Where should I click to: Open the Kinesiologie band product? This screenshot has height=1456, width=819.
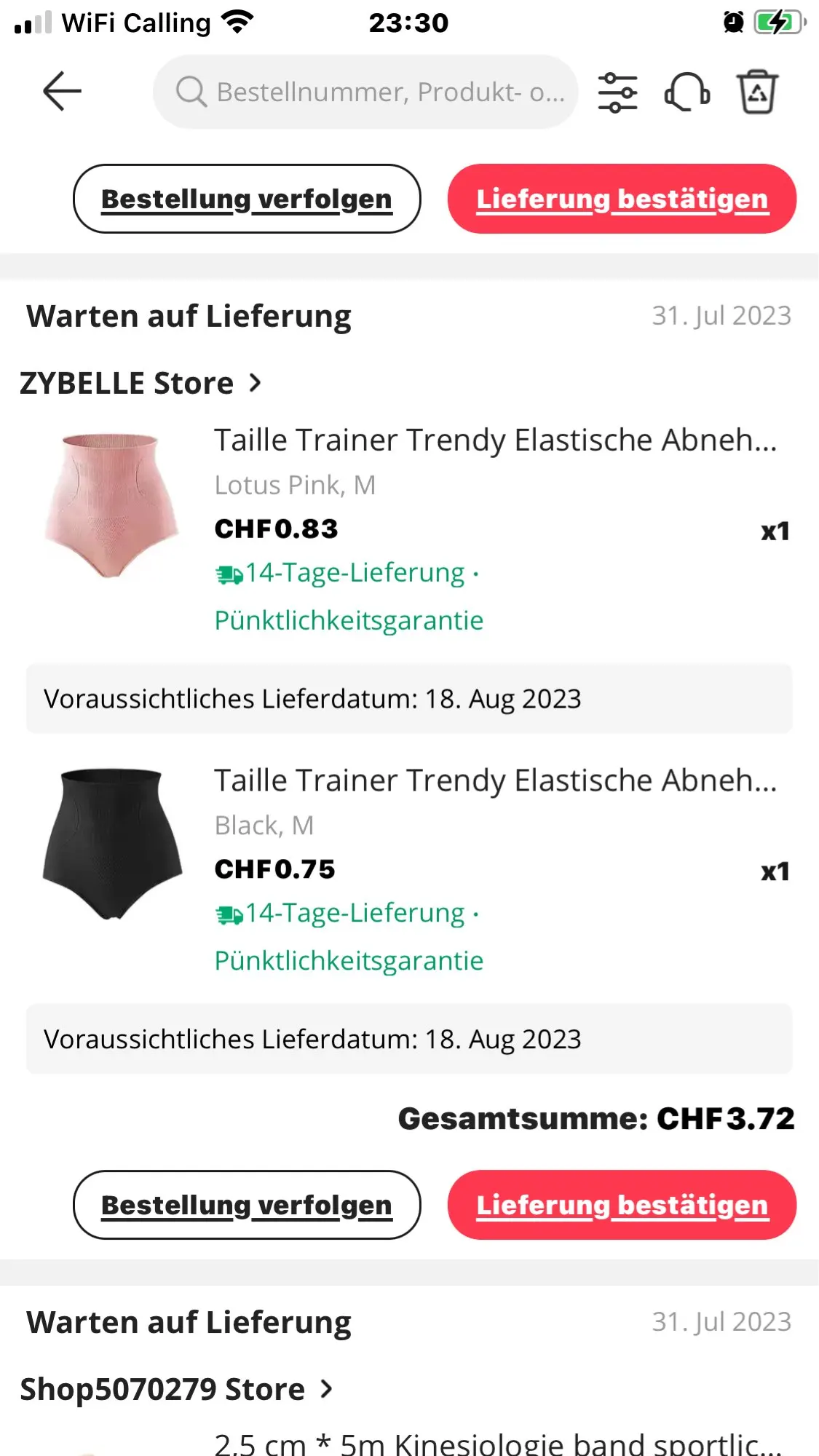pos(498,1444)
